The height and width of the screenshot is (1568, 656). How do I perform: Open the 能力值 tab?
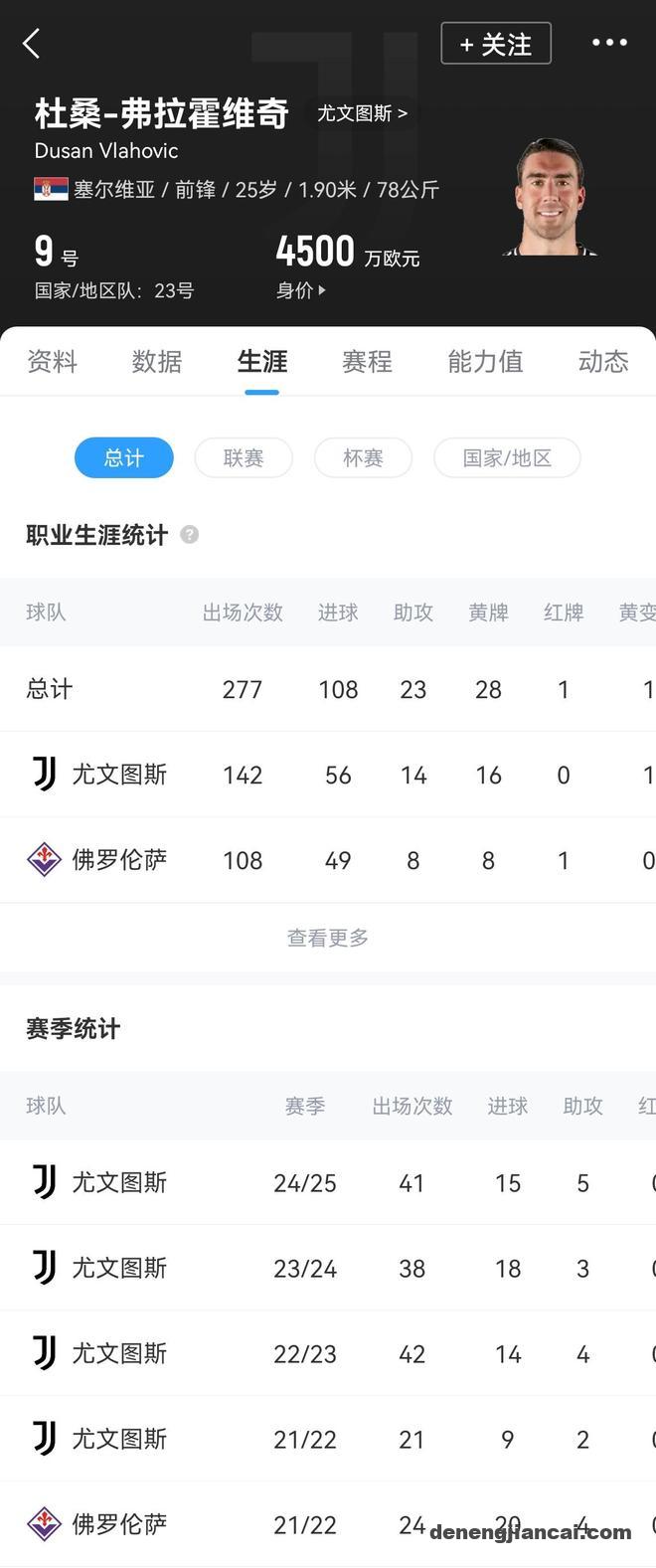[x=485, y=362]
